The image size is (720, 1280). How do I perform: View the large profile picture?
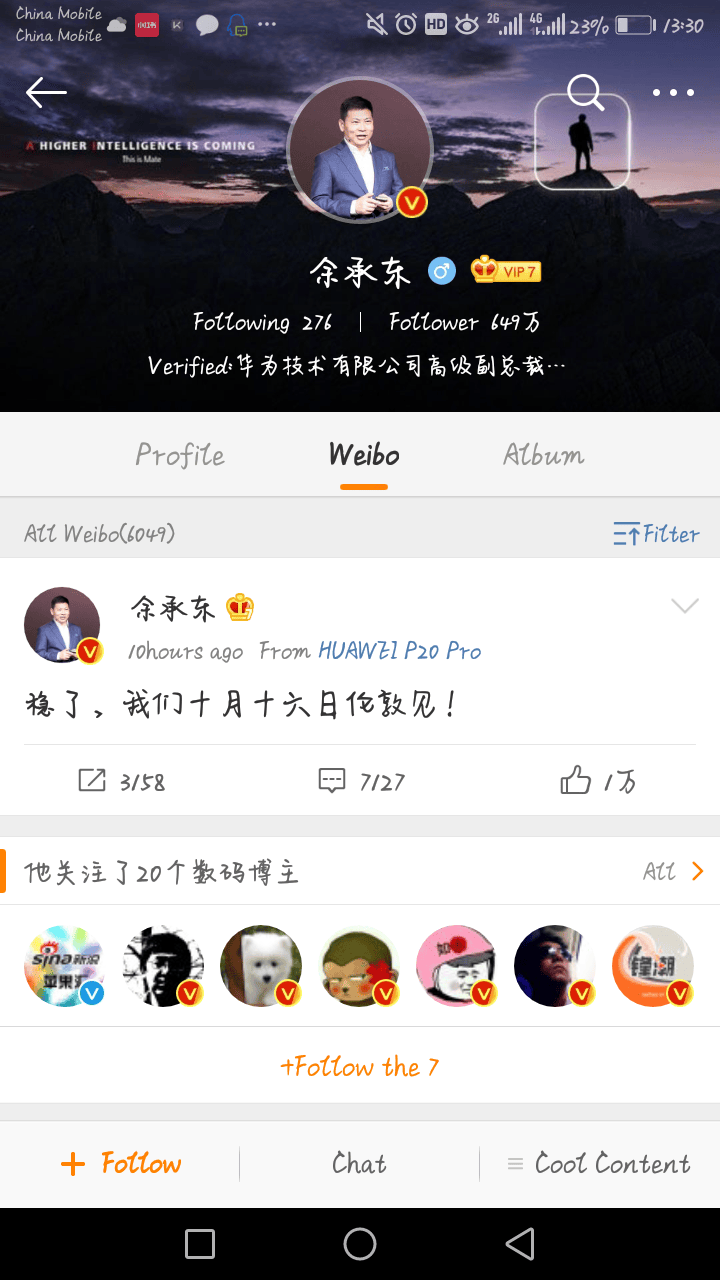click(359, 150)
